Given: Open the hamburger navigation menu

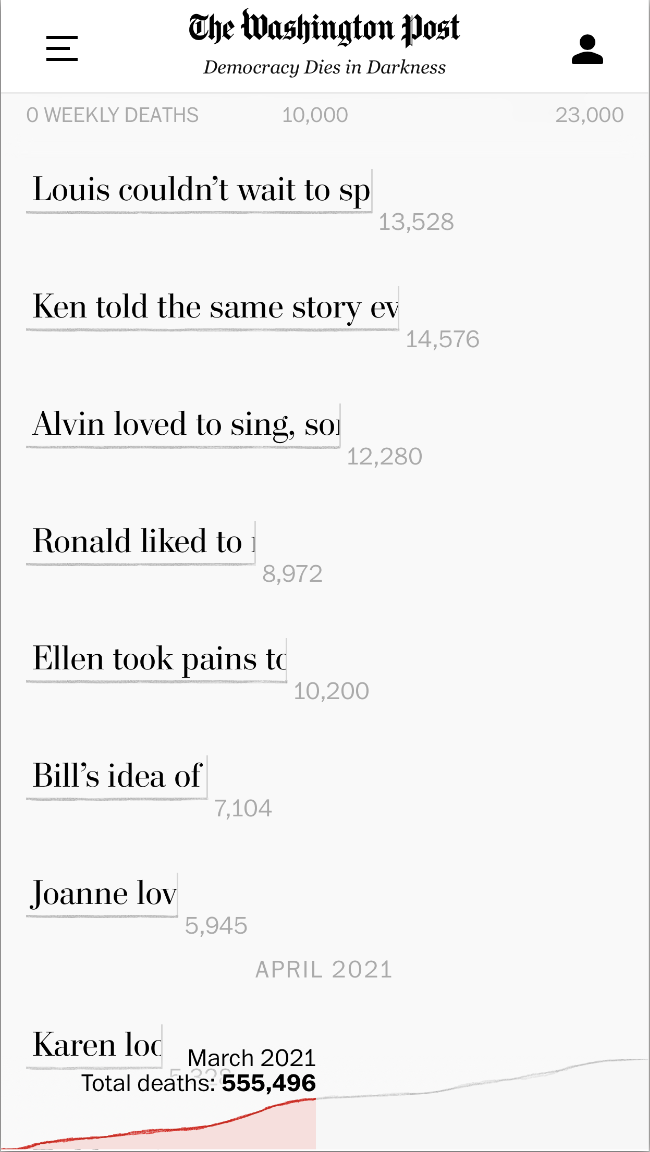Looking at the screenshot, I should point(62,49).
